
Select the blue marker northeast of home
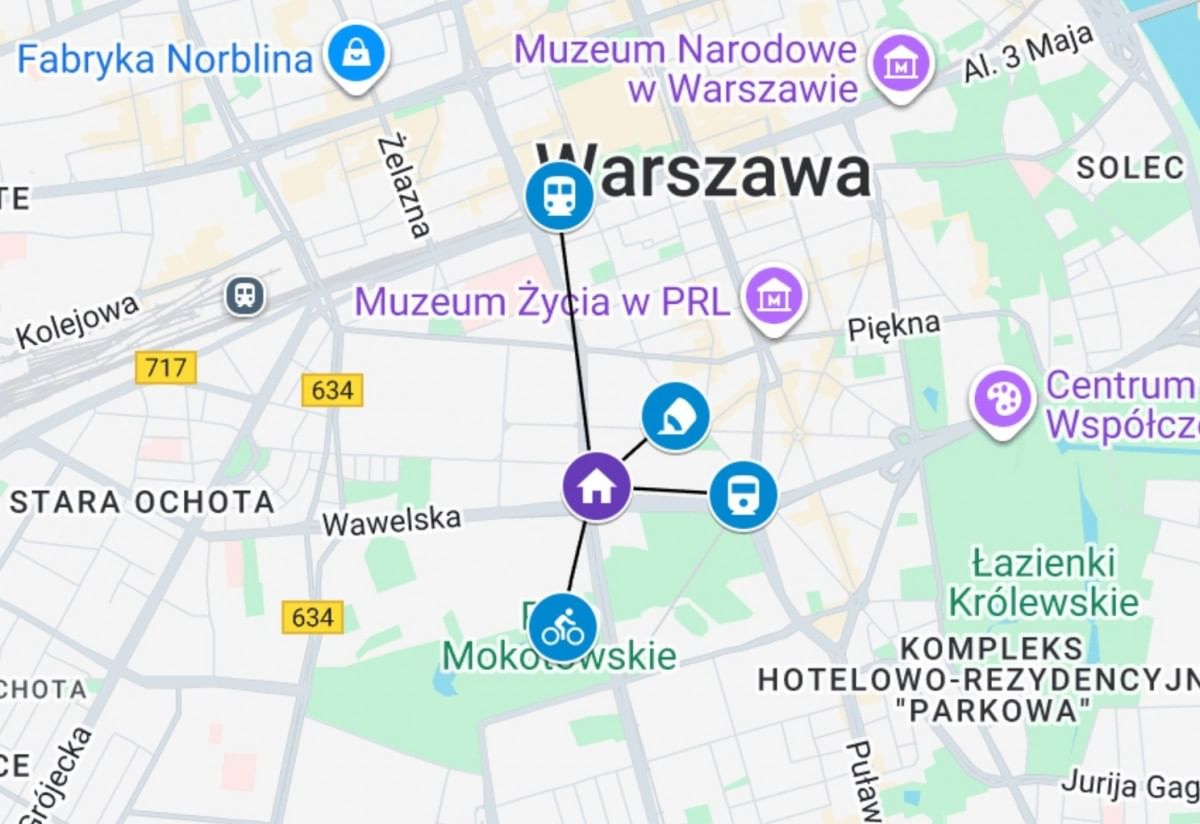click(676, 416)
